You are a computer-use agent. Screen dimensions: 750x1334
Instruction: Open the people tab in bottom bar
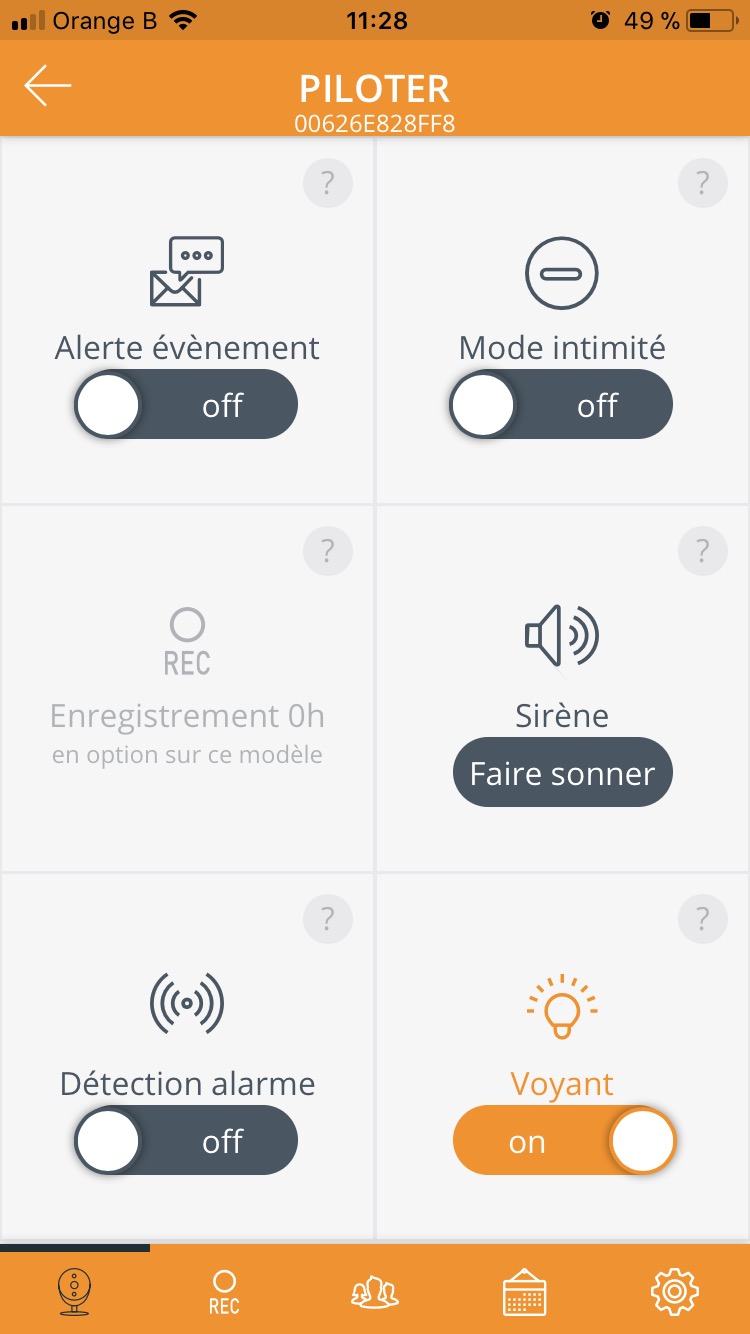375,1292
